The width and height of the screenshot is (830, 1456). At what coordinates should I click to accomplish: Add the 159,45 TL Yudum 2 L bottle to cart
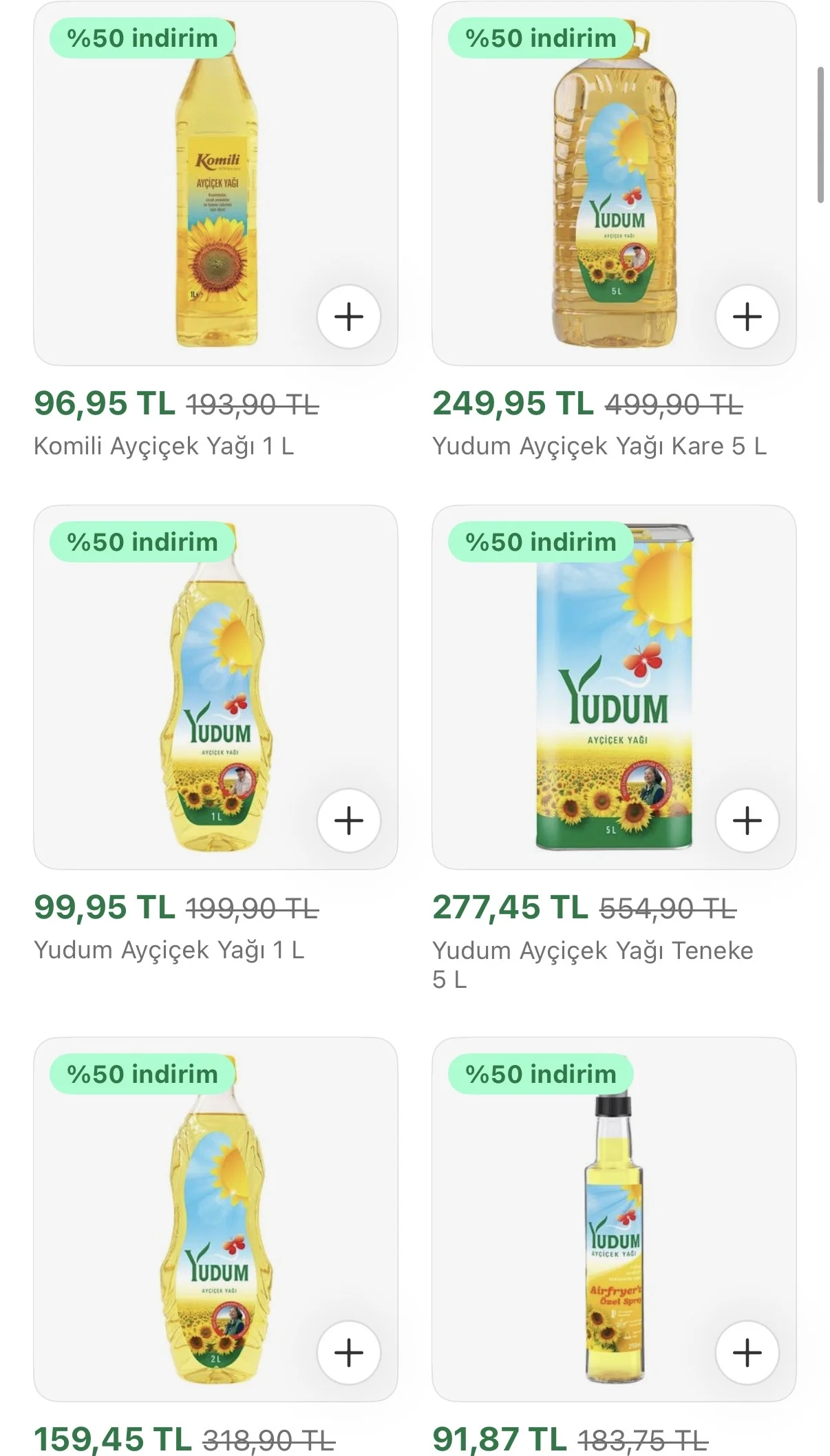coord(348,1353)
